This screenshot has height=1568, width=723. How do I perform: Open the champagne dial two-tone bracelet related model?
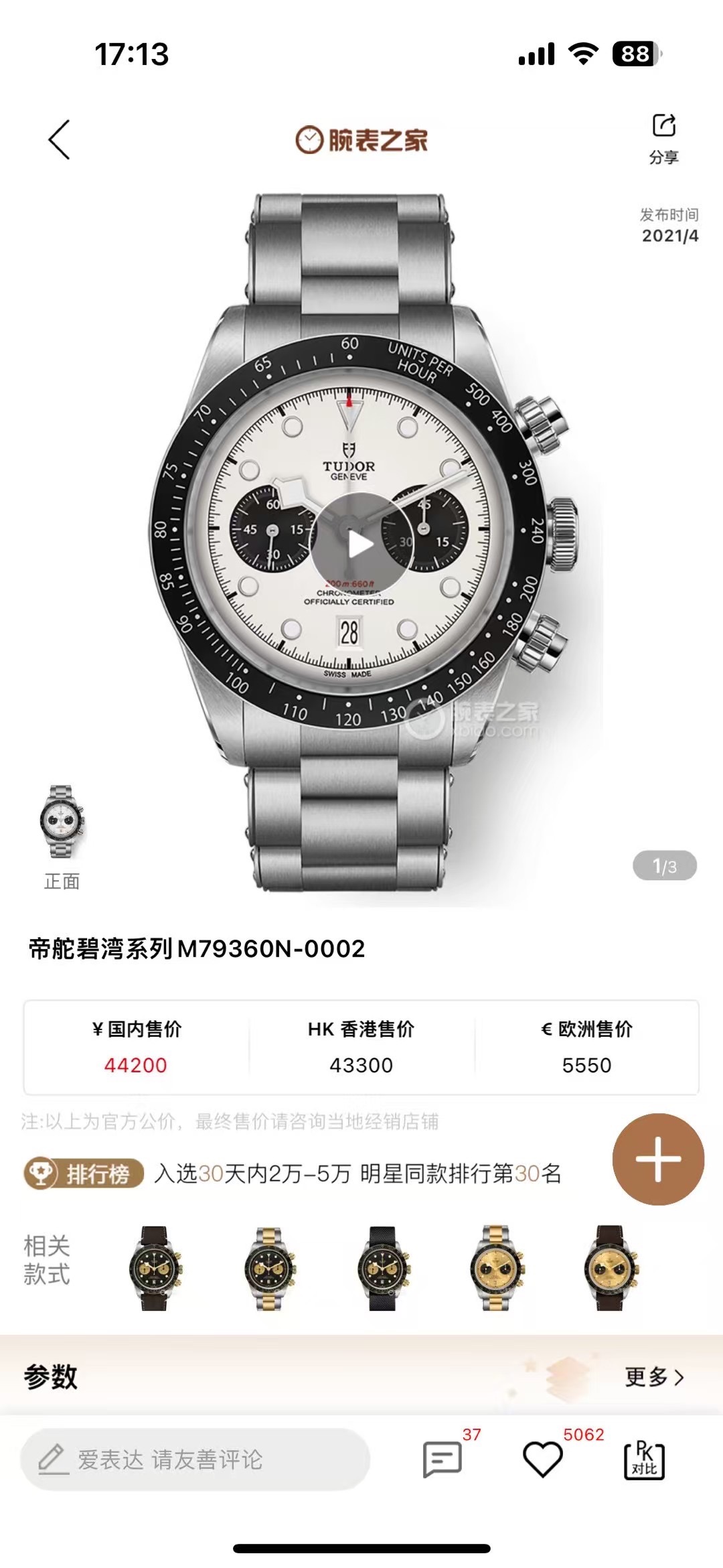click(x=496, y=1269)
